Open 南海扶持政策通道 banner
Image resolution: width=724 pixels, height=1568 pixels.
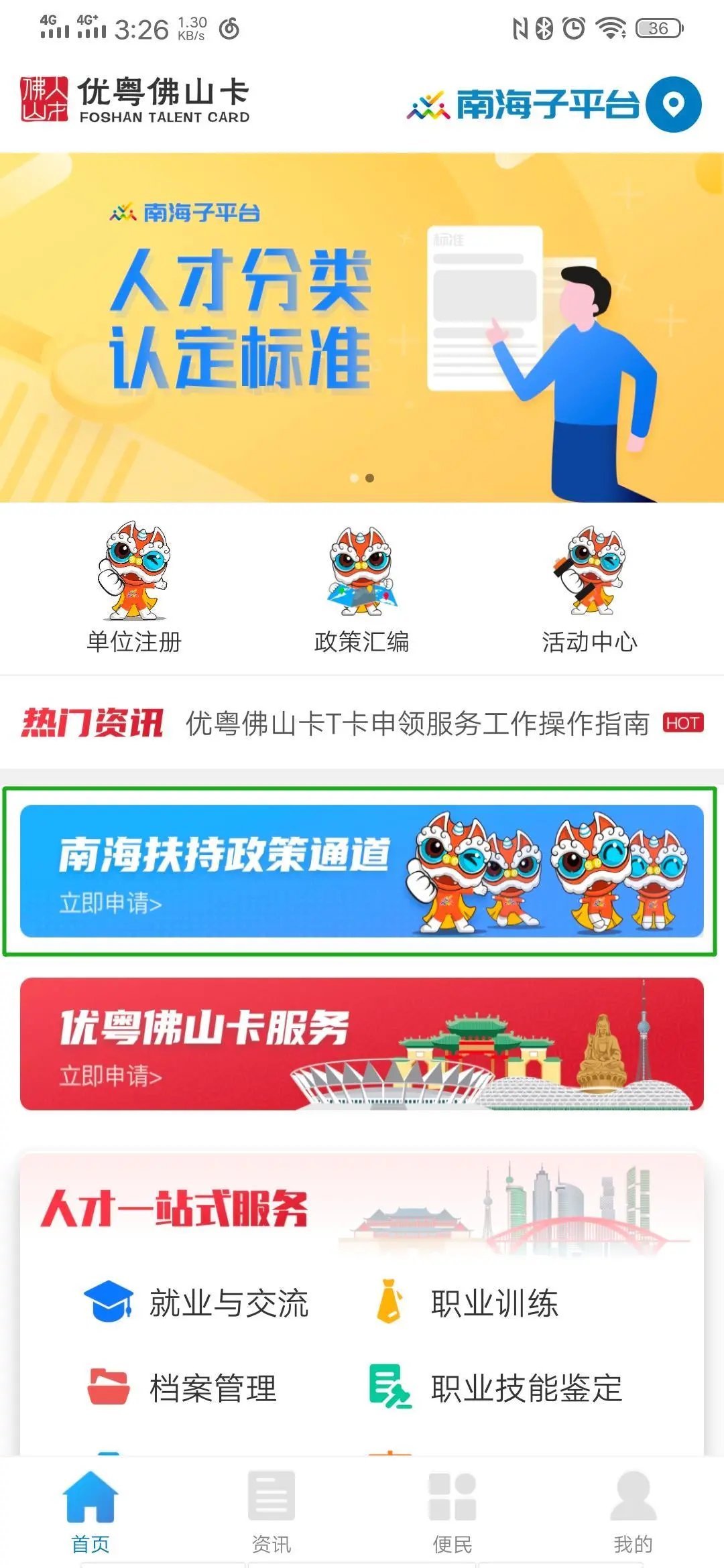point(362,870)
